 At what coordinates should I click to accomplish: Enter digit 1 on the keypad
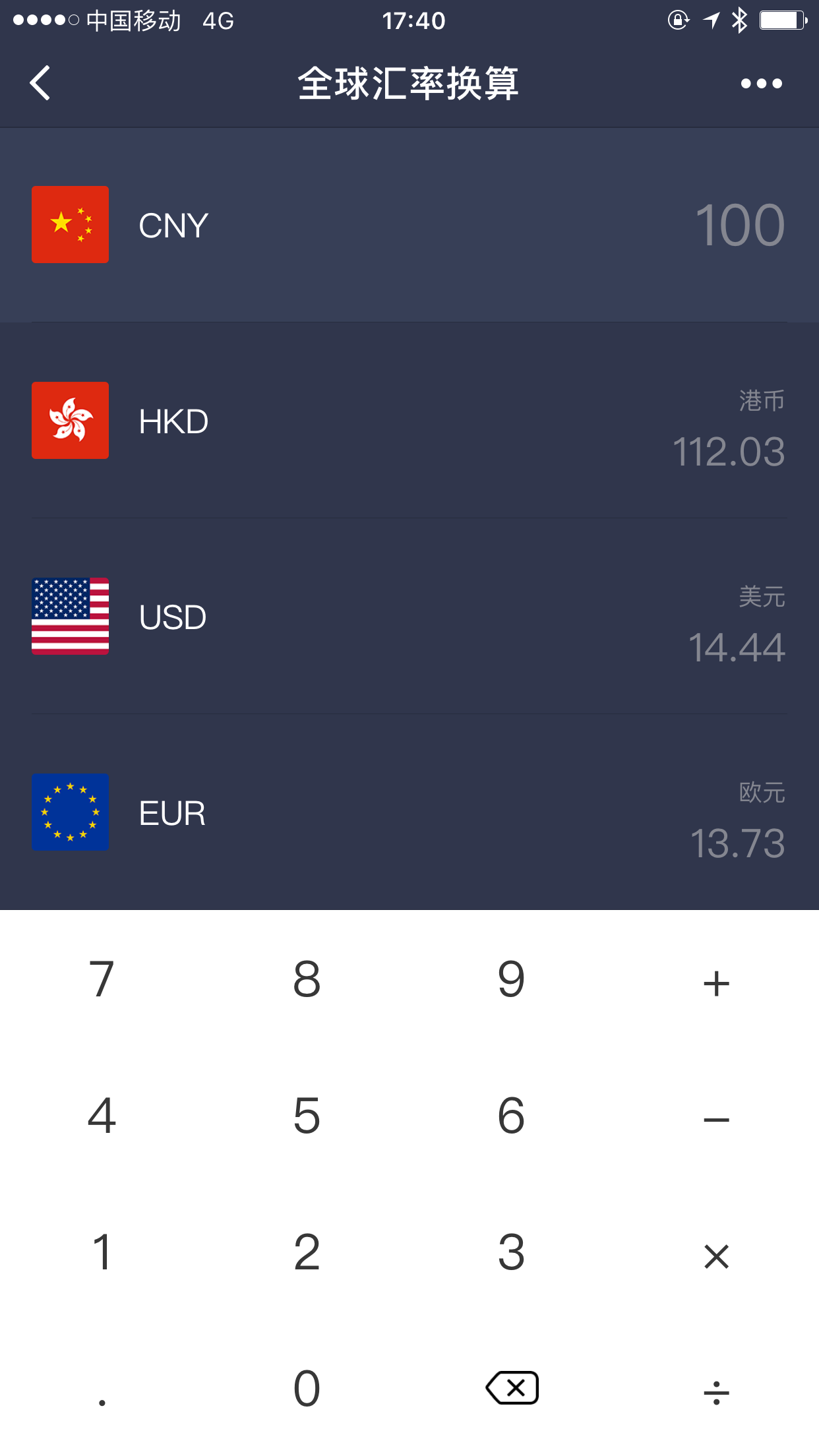click(x=102, y=1252)
